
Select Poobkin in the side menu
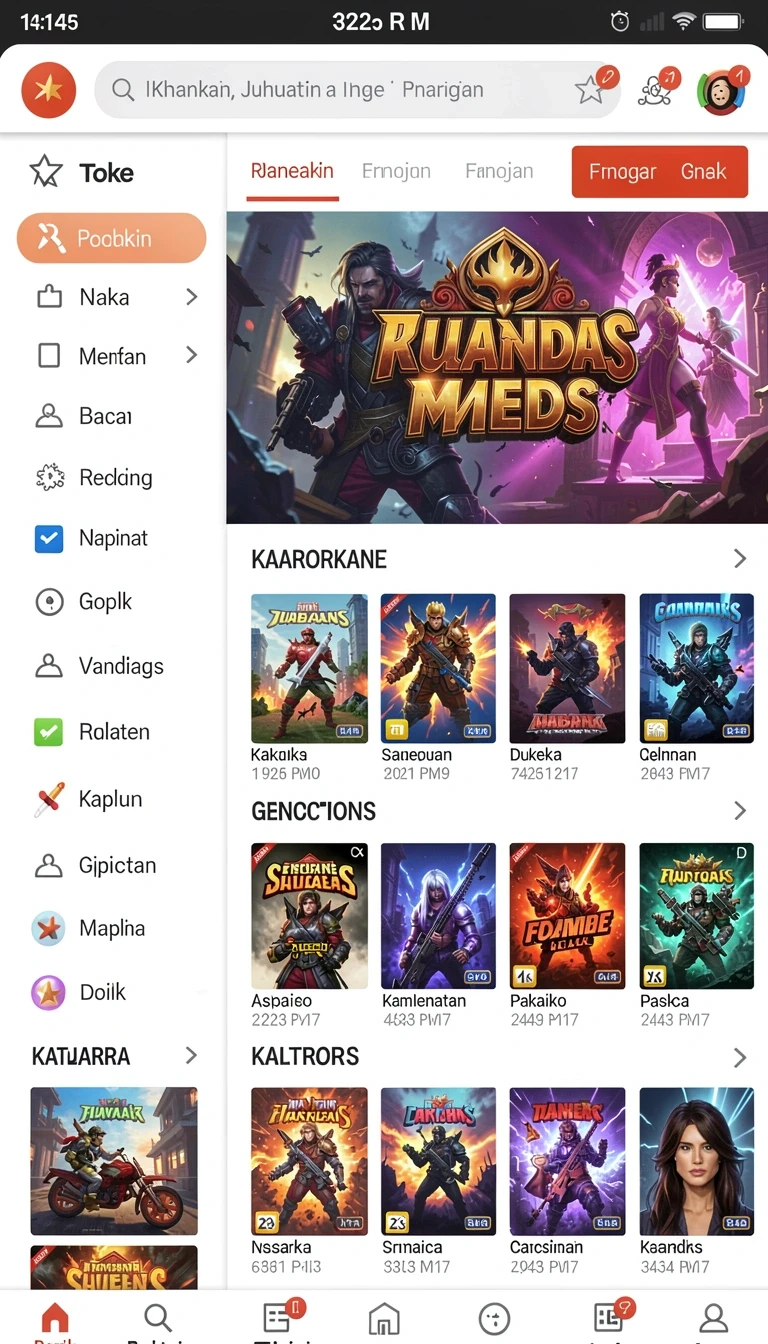111,238
